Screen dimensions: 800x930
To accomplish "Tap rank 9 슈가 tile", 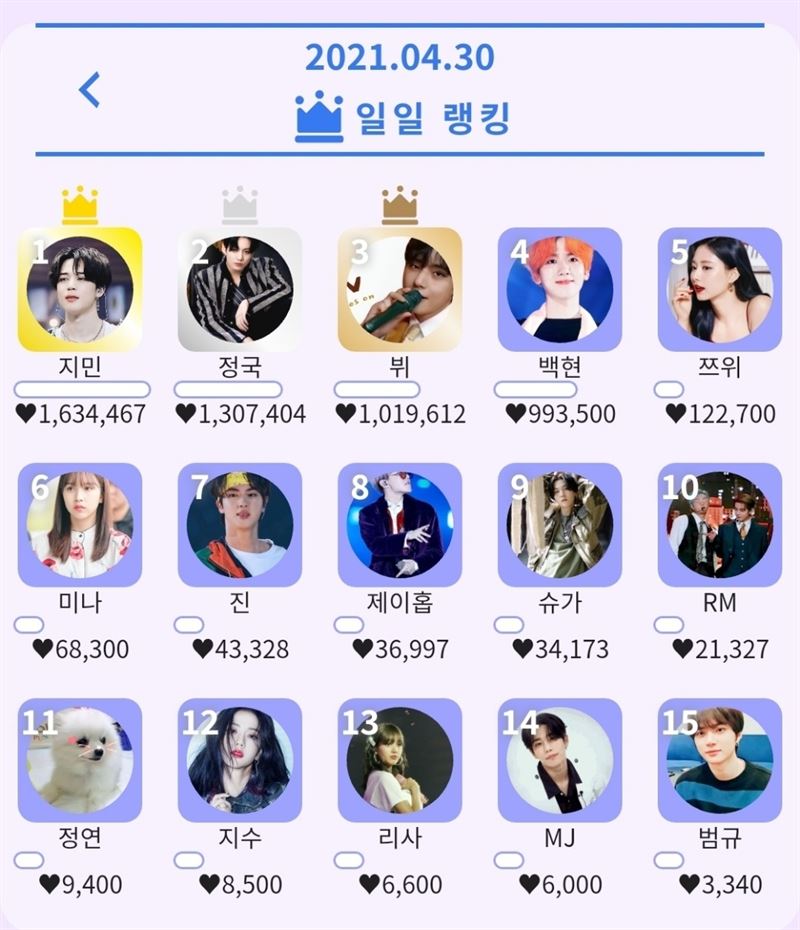I will [x=560, y=524].
